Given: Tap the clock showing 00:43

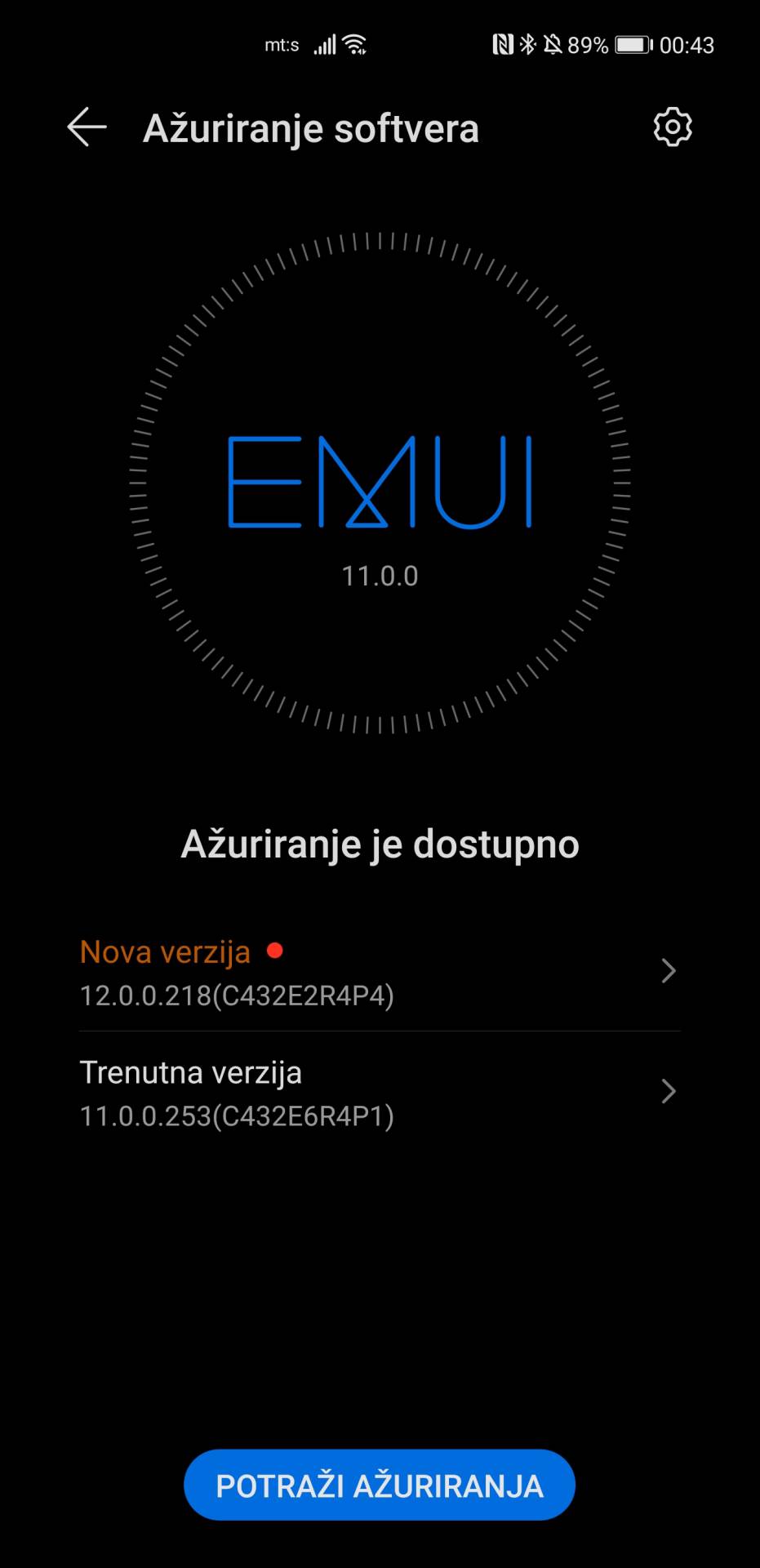Looking at the screenshot, I should 689,45.
